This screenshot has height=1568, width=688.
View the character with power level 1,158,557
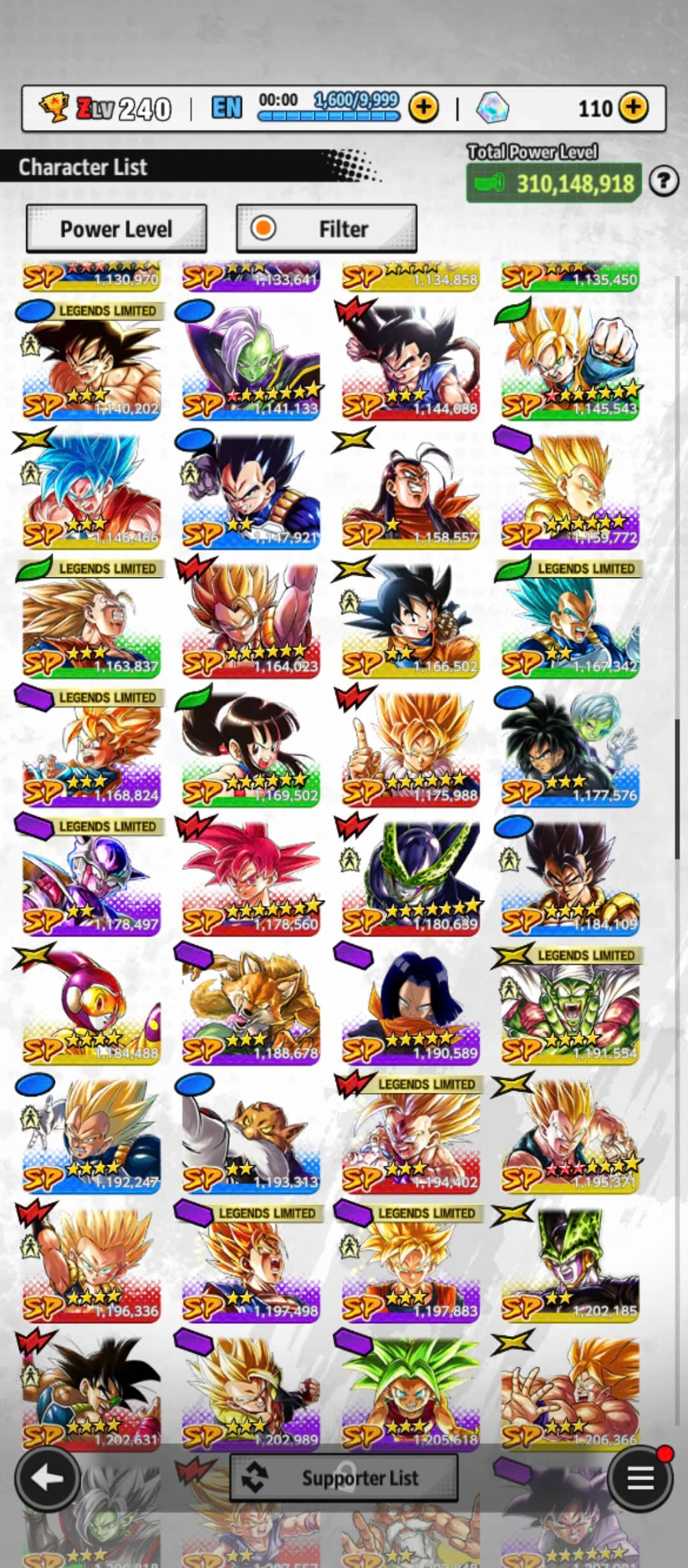pyautogui.click(x=410, y=490)
